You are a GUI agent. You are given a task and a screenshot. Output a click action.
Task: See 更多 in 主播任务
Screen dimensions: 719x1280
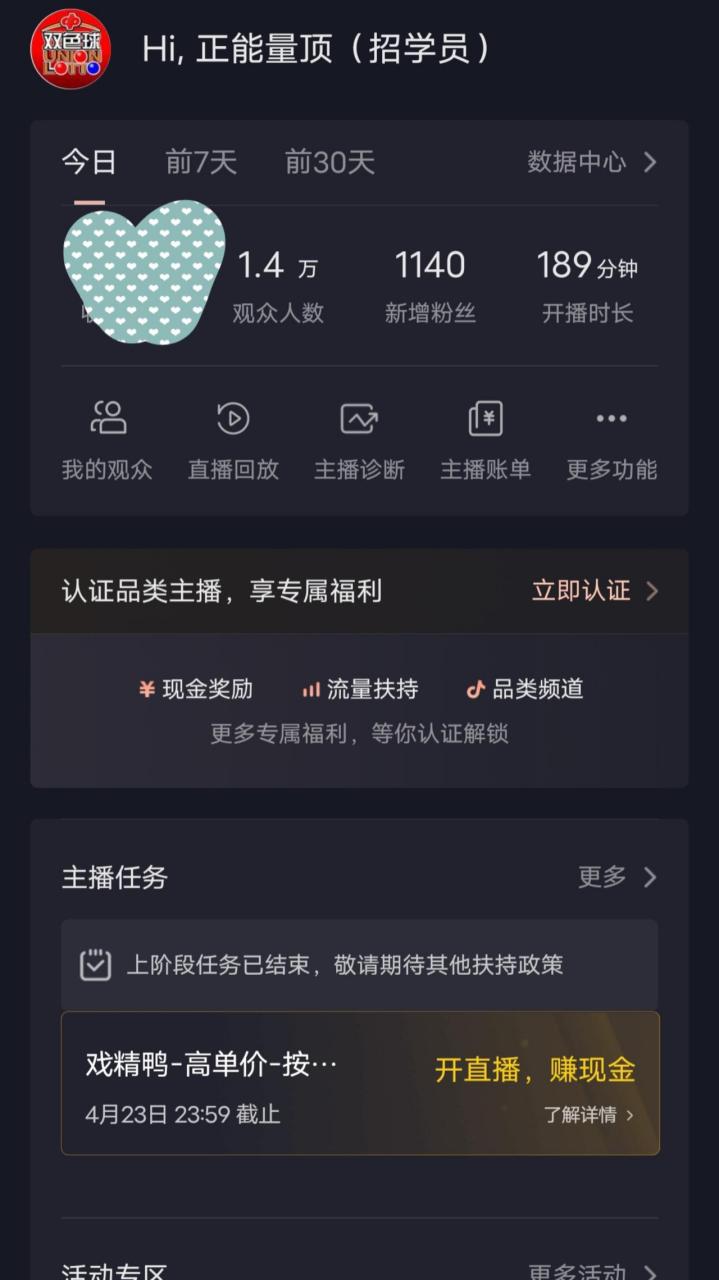point(616,877)
